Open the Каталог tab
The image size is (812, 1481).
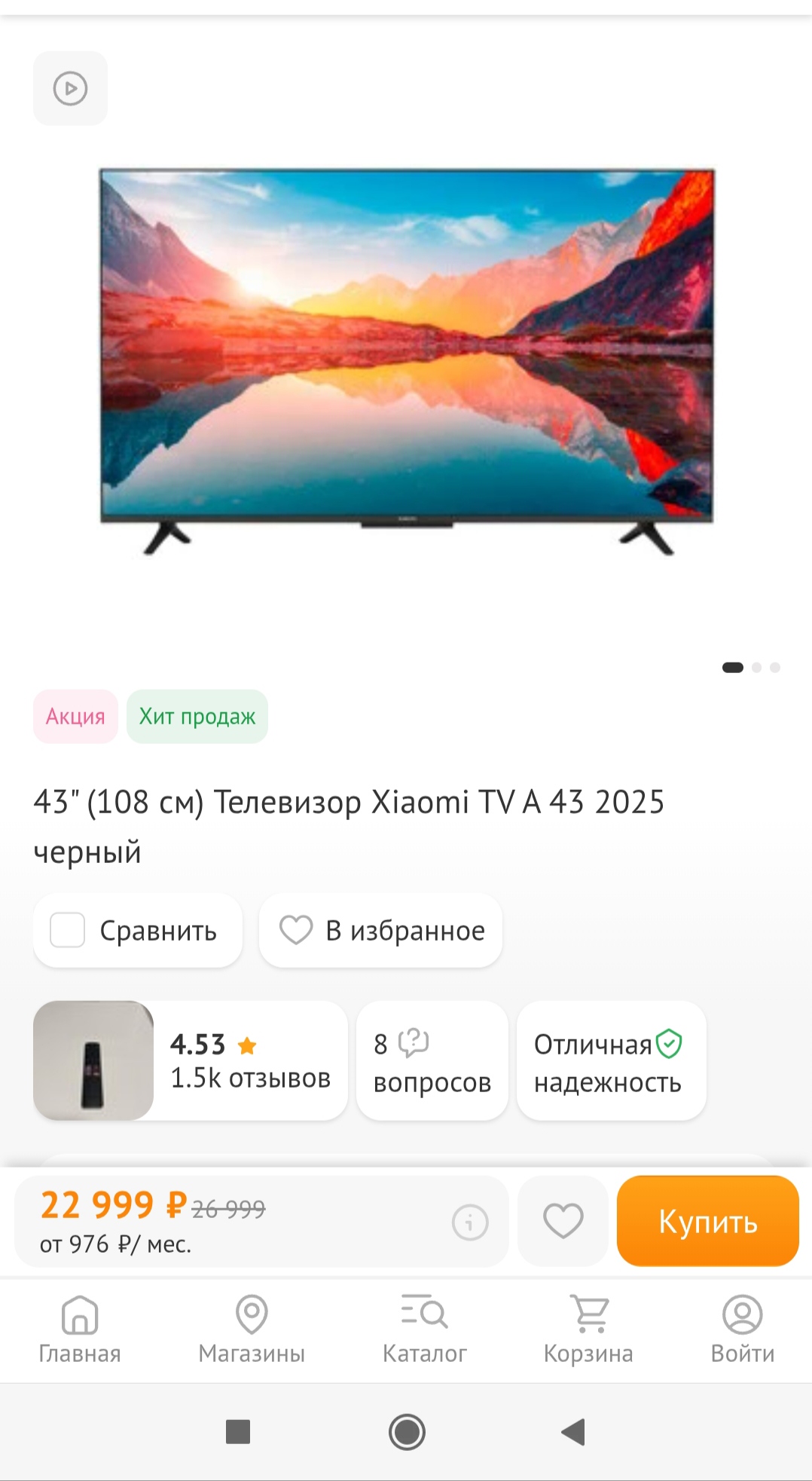(x=424, y=1330)
